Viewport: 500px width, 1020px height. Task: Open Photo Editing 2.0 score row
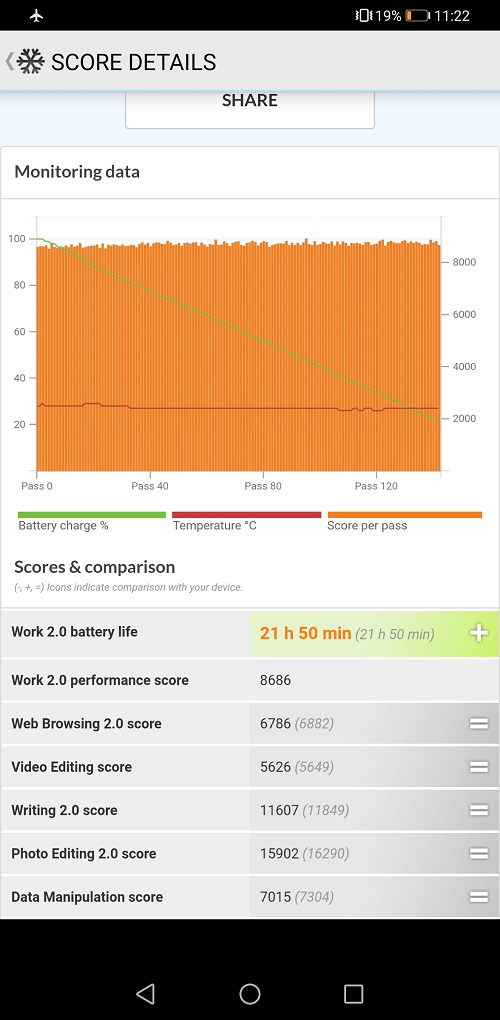click(x=250, y=853)
